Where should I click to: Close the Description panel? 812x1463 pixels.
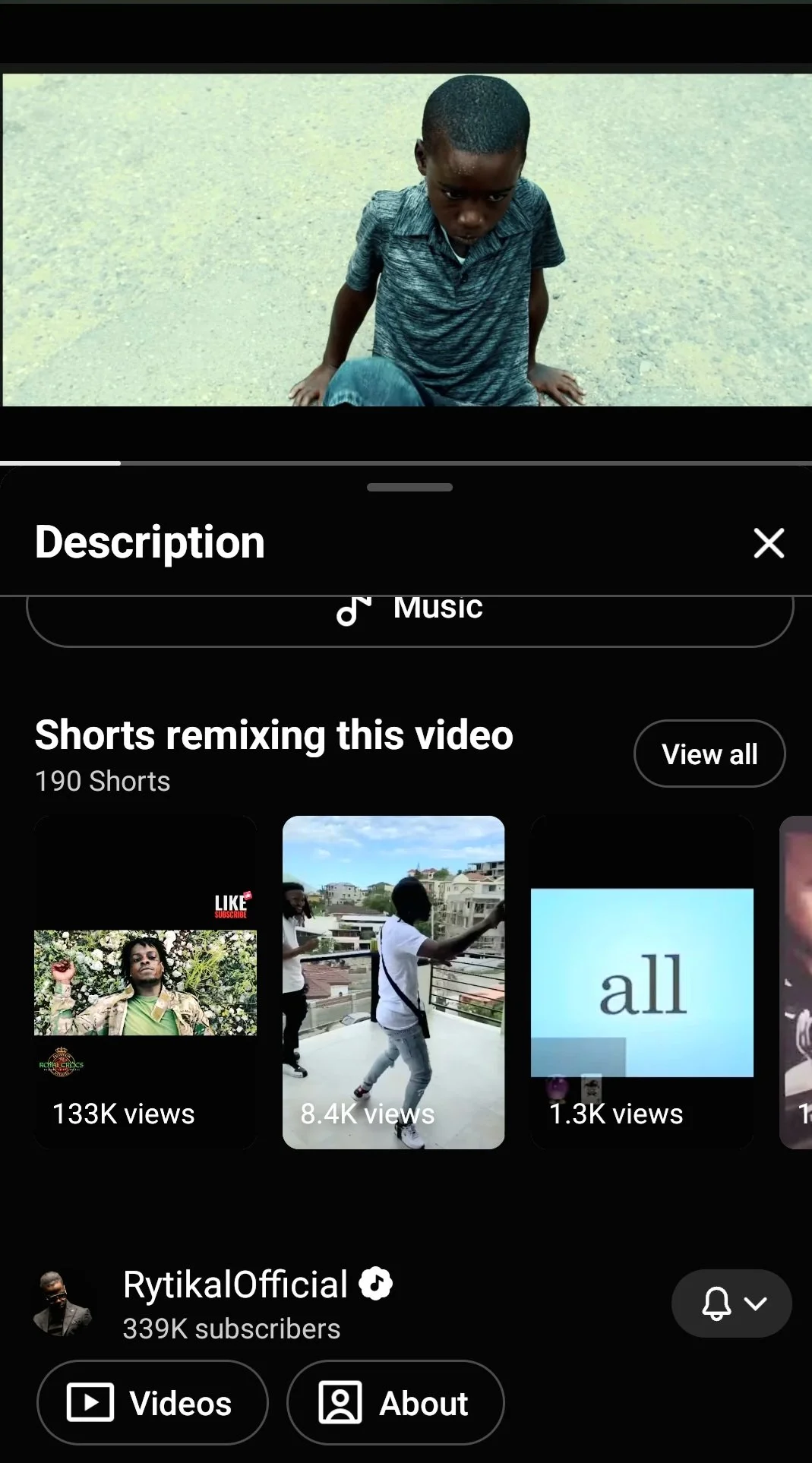769,543
